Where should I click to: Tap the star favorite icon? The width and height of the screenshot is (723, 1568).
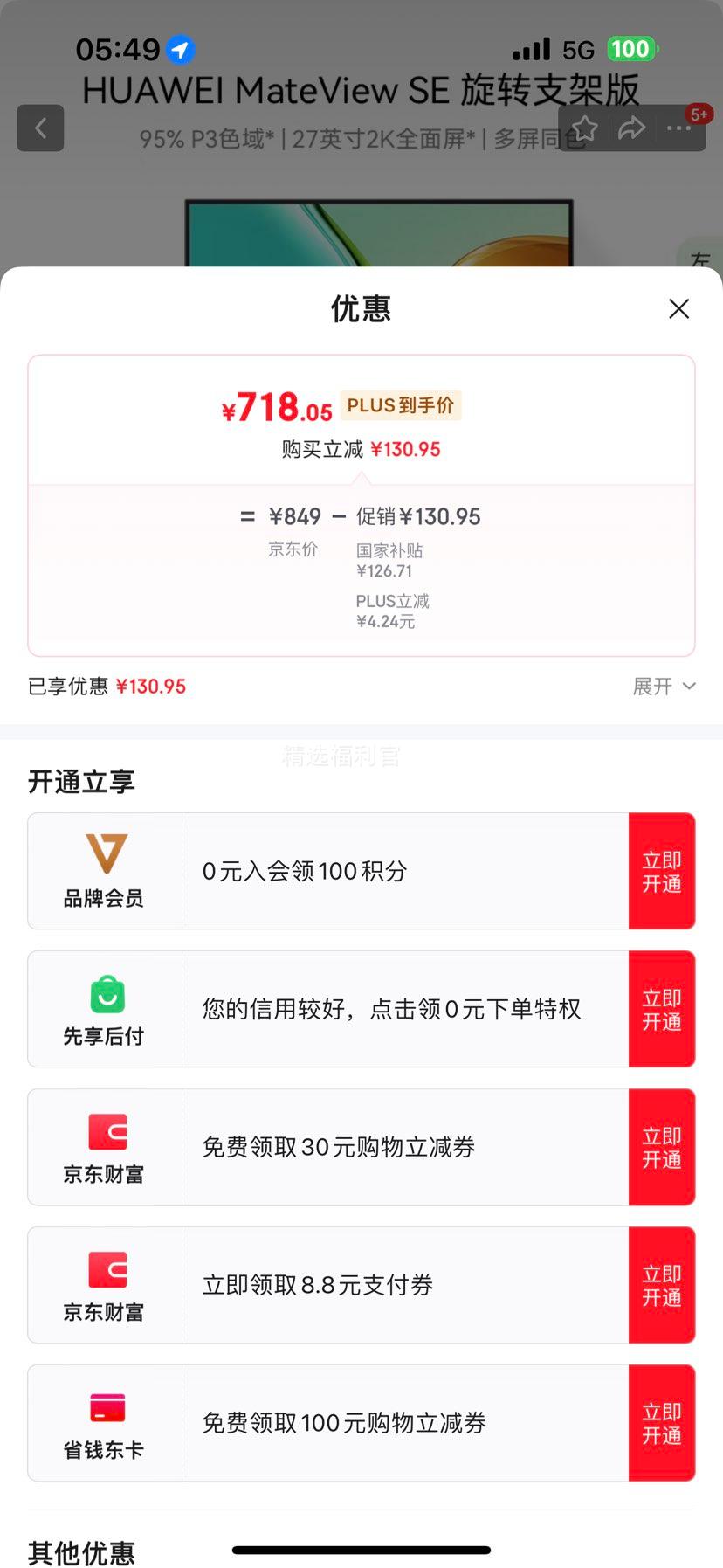point(584,128)
